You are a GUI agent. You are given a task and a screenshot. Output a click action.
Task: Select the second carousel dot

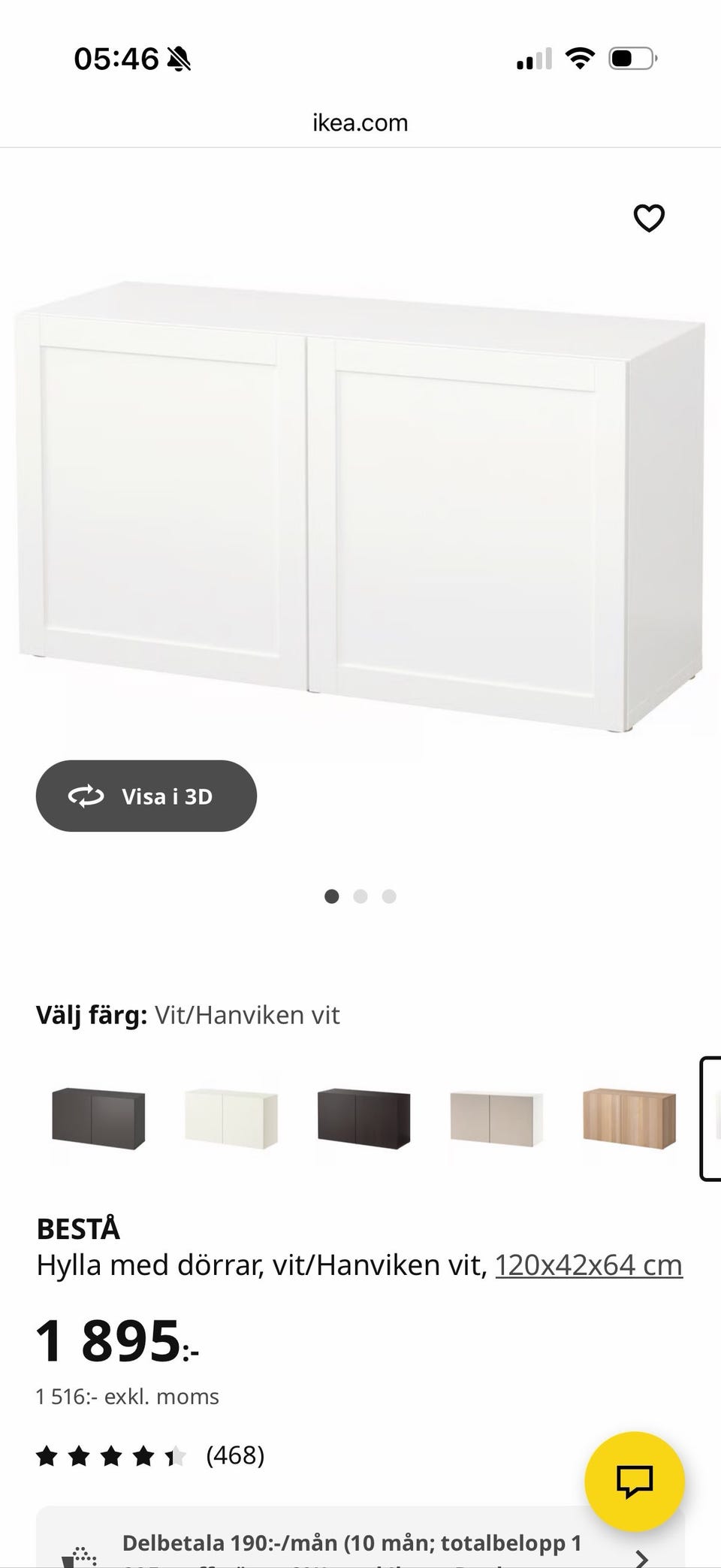click(x=360, y=896)
